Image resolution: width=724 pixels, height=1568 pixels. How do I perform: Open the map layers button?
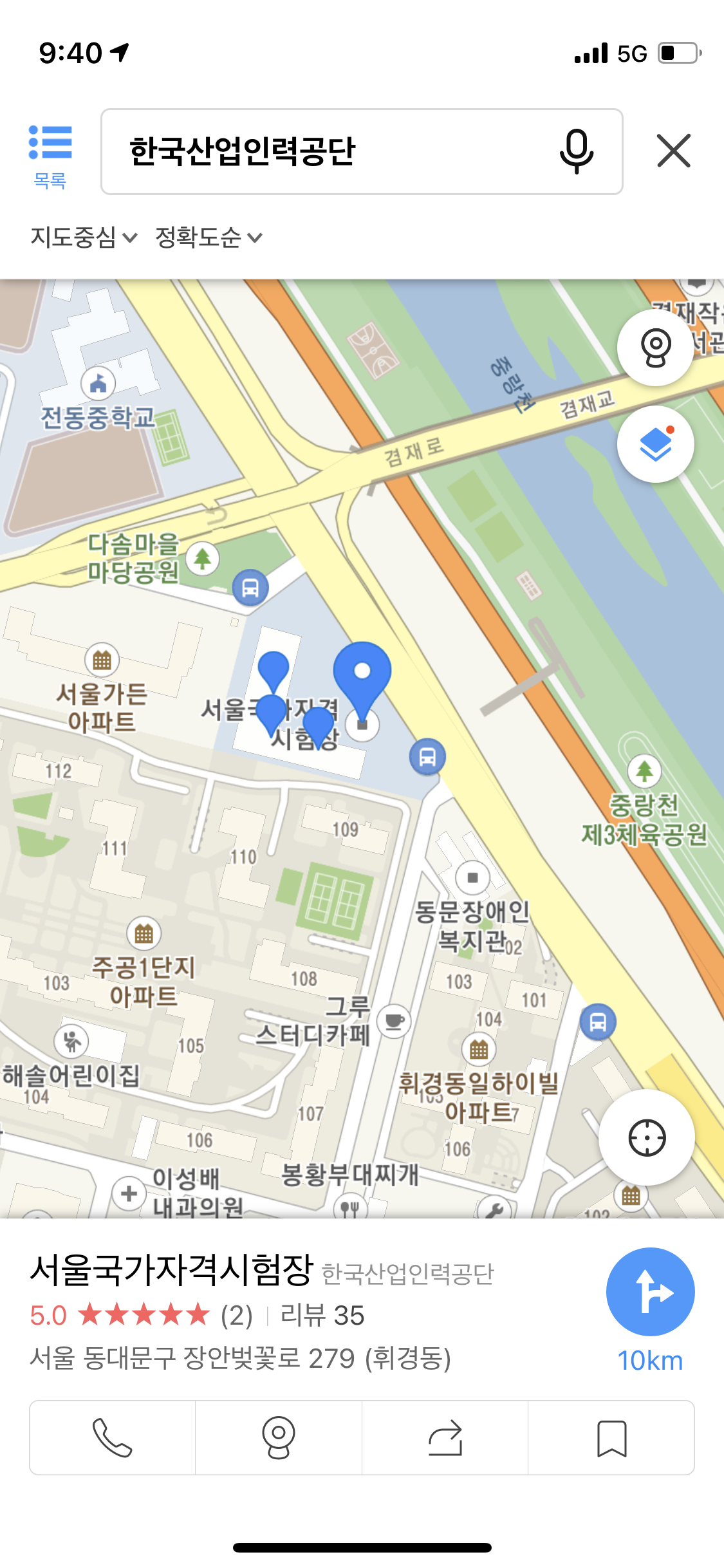click(x=655, y=444)
